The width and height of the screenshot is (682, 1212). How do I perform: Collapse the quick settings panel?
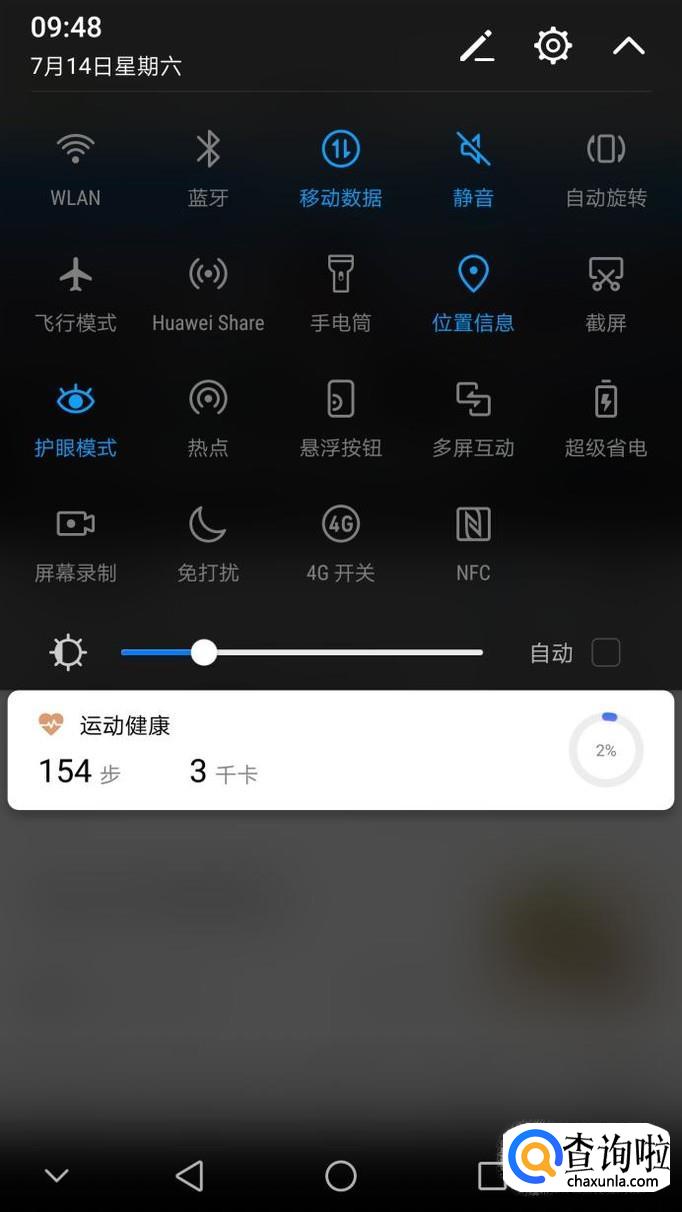click(x=629, y=46)
